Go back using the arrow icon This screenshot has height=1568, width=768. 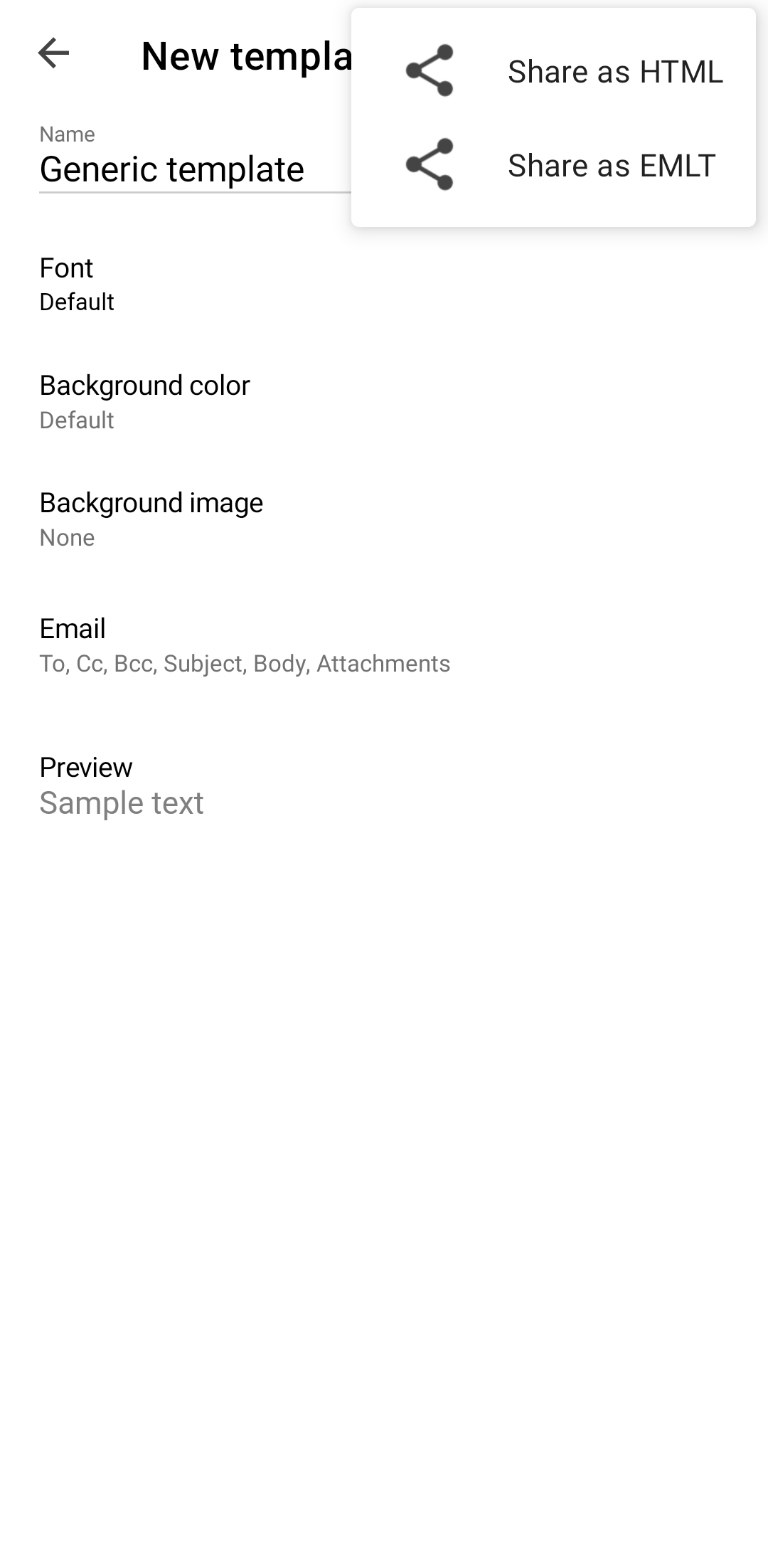tap(54, 53)
